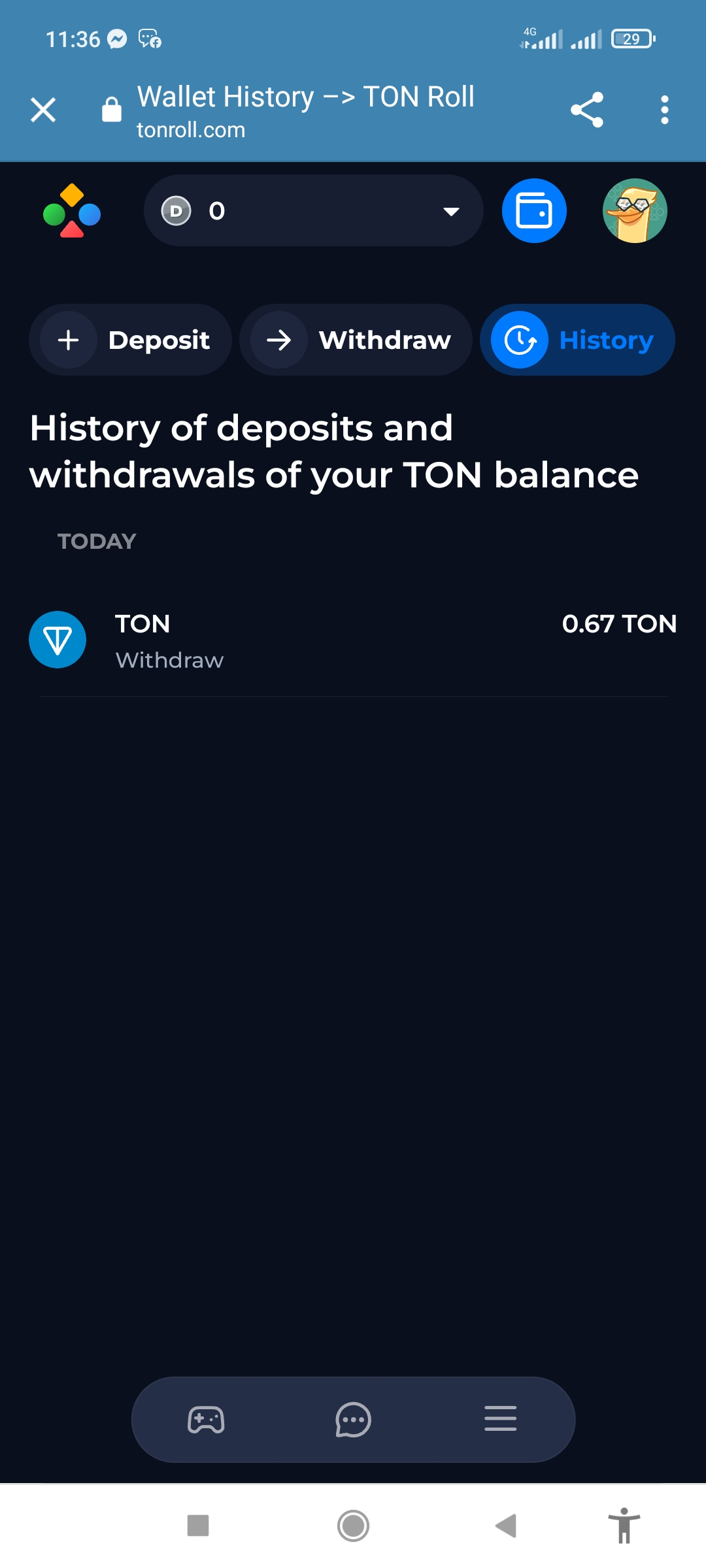Open the games controller icon

(x=206, y=1420)
